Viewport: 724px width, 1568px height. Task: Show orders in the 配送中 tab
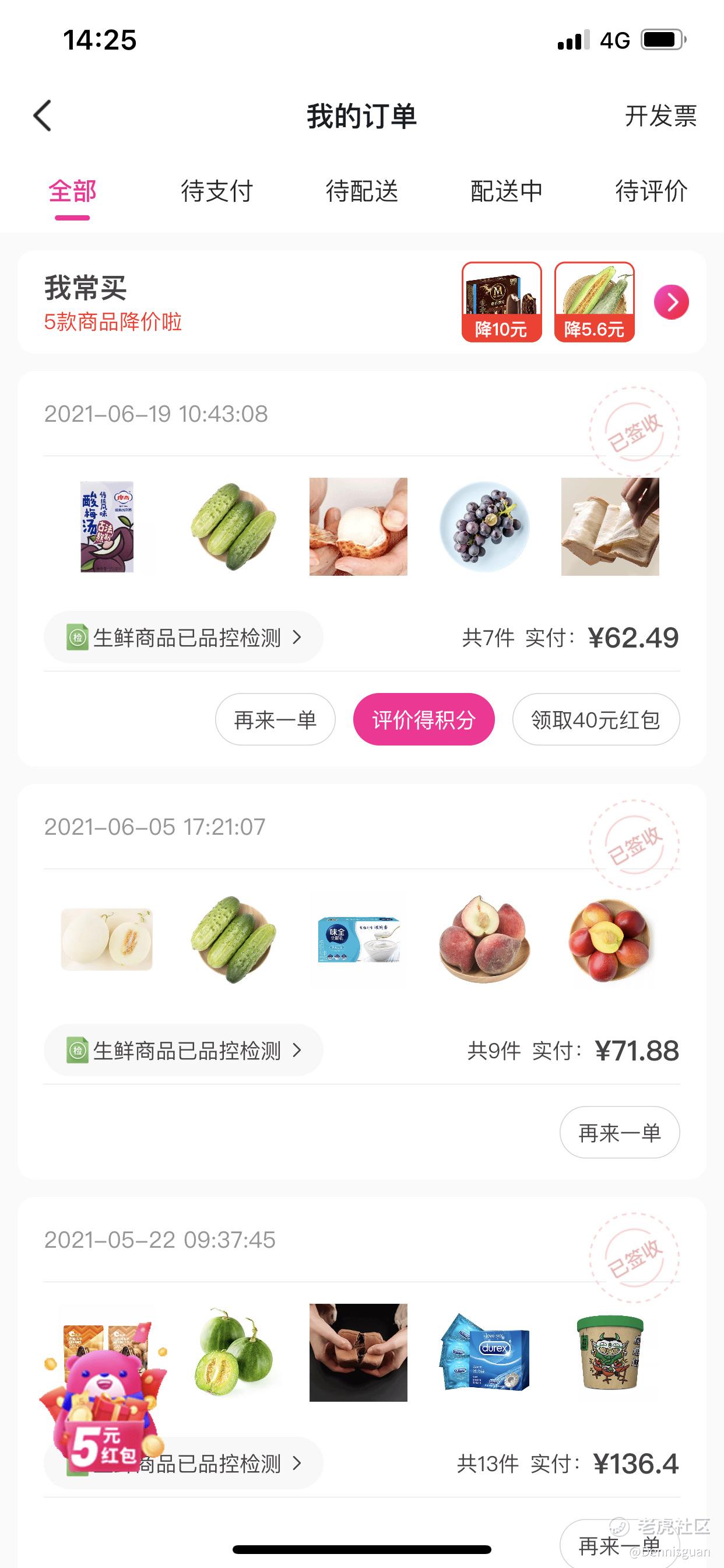point(506,191)
